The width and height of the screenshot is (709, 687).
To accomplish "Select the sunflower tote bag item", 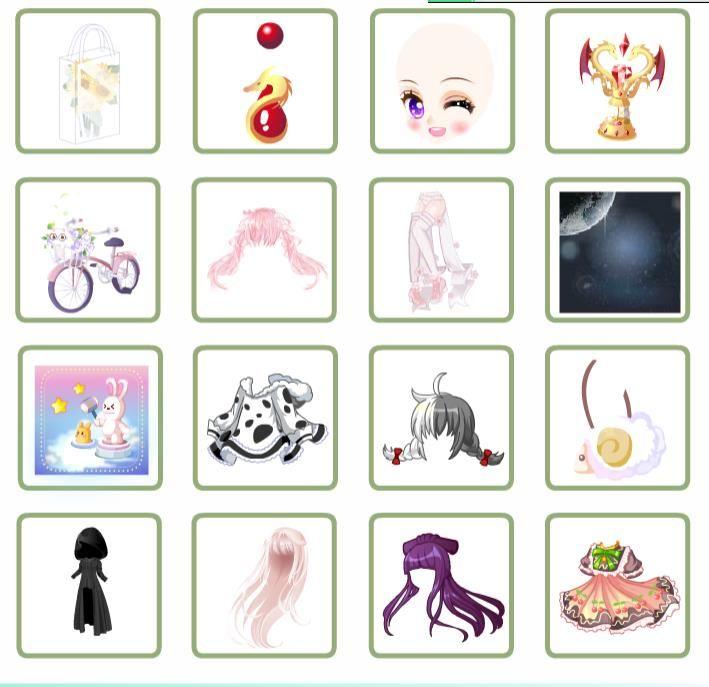I will click(88, 82).
